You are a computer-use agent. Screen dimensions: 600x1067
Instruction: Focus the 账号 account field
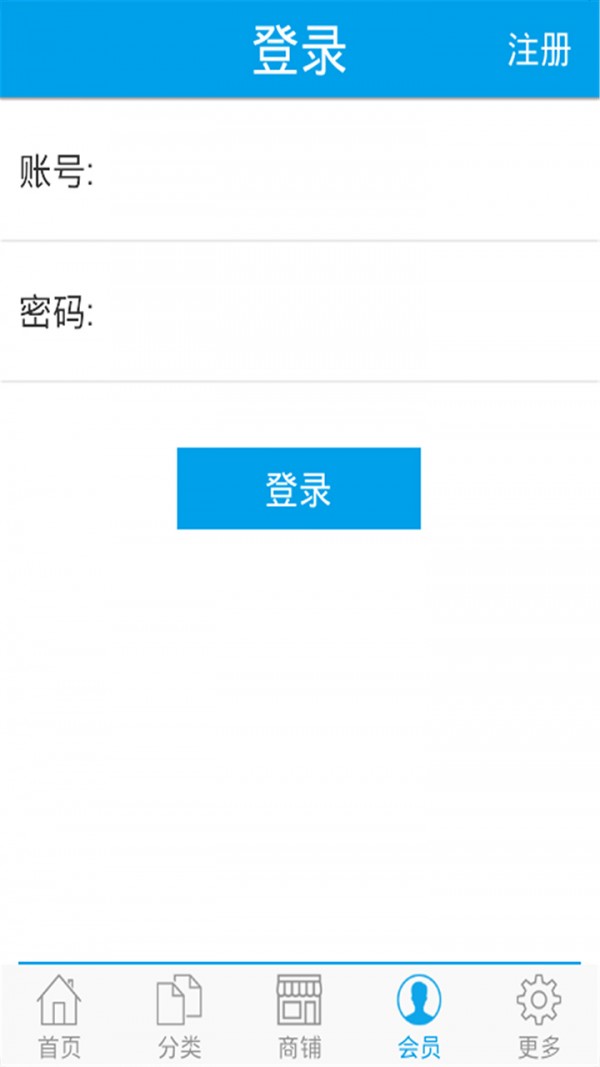(x=340, y=173)
